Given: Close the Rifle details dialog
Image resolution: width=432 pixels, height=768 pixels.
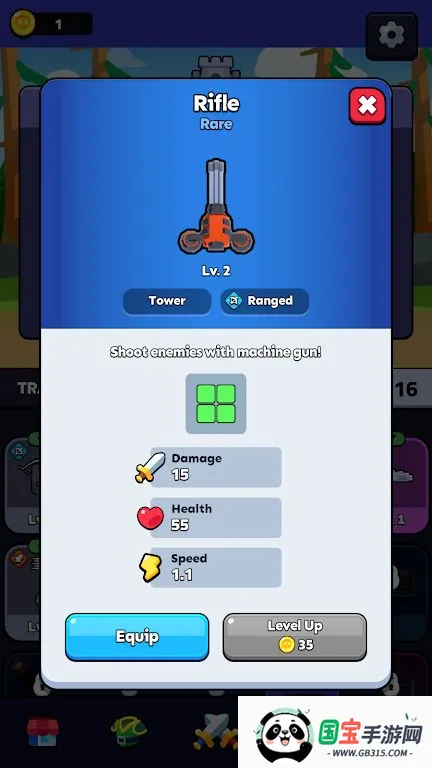Looking at the screenshot, I should tap(367, 106).
